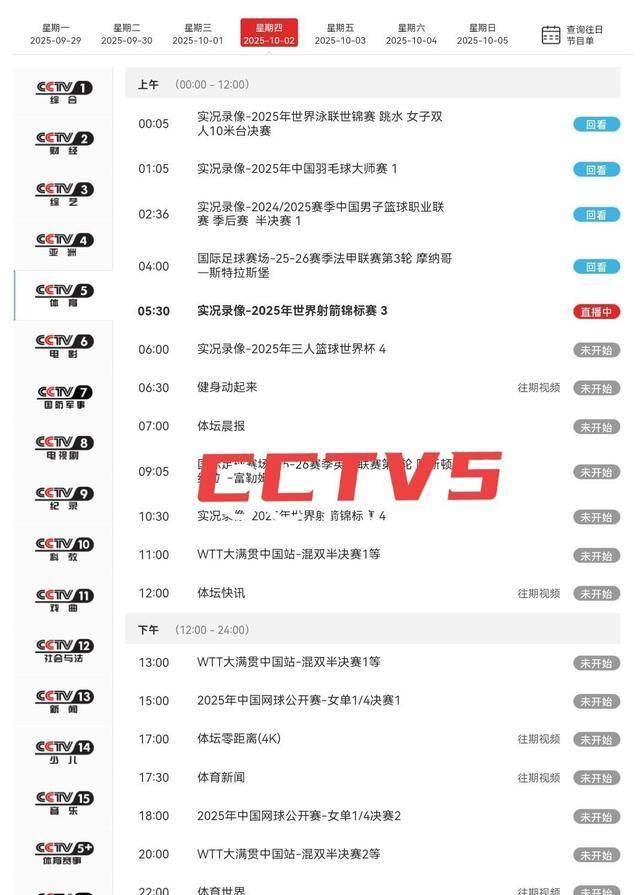Switch to Friday 2025-10-03 schedule
The image size is (640, 895).
pyautogui.click(x=340, y=35)
